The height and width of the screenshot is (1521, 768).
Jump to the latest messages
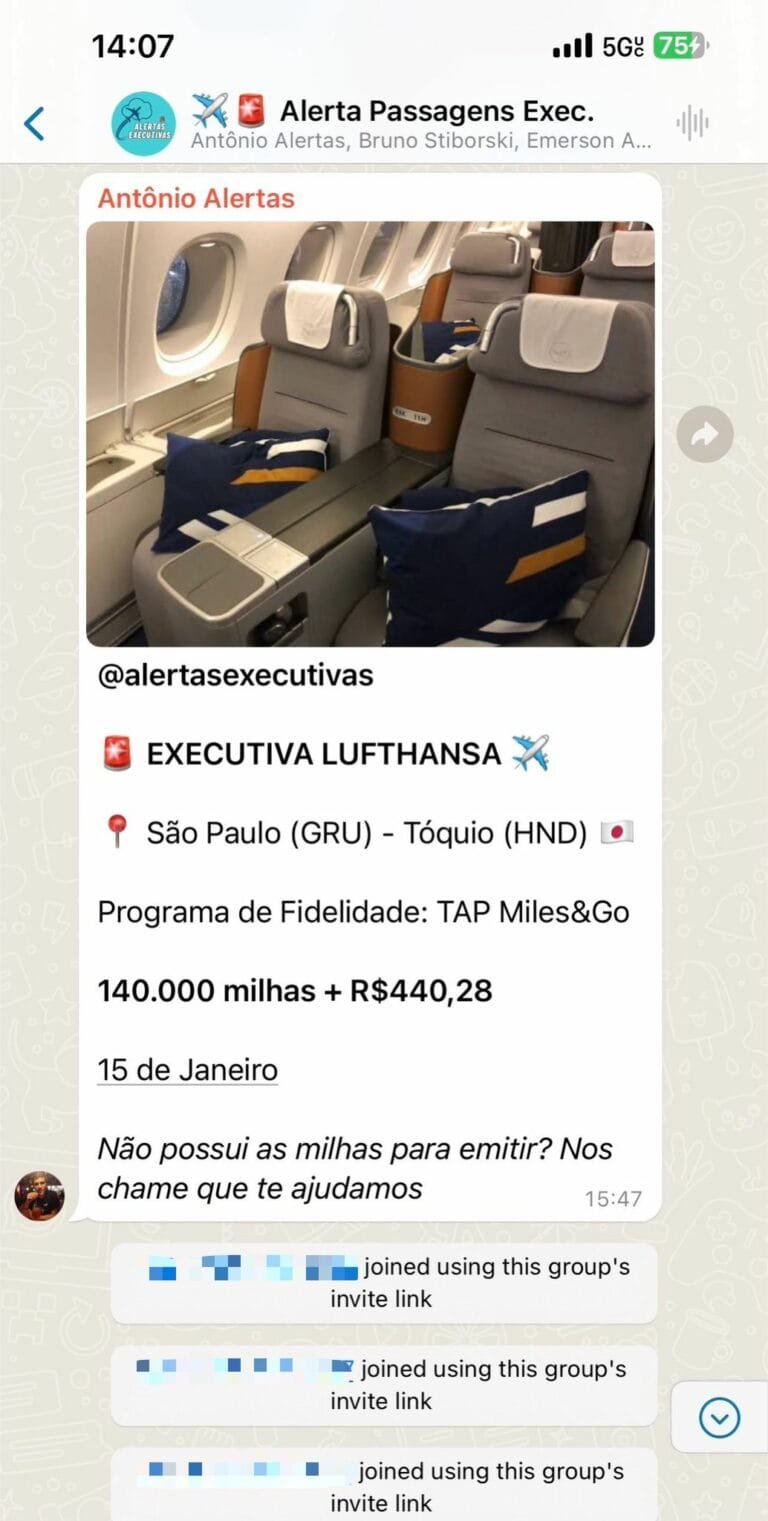coord(719,1417)
